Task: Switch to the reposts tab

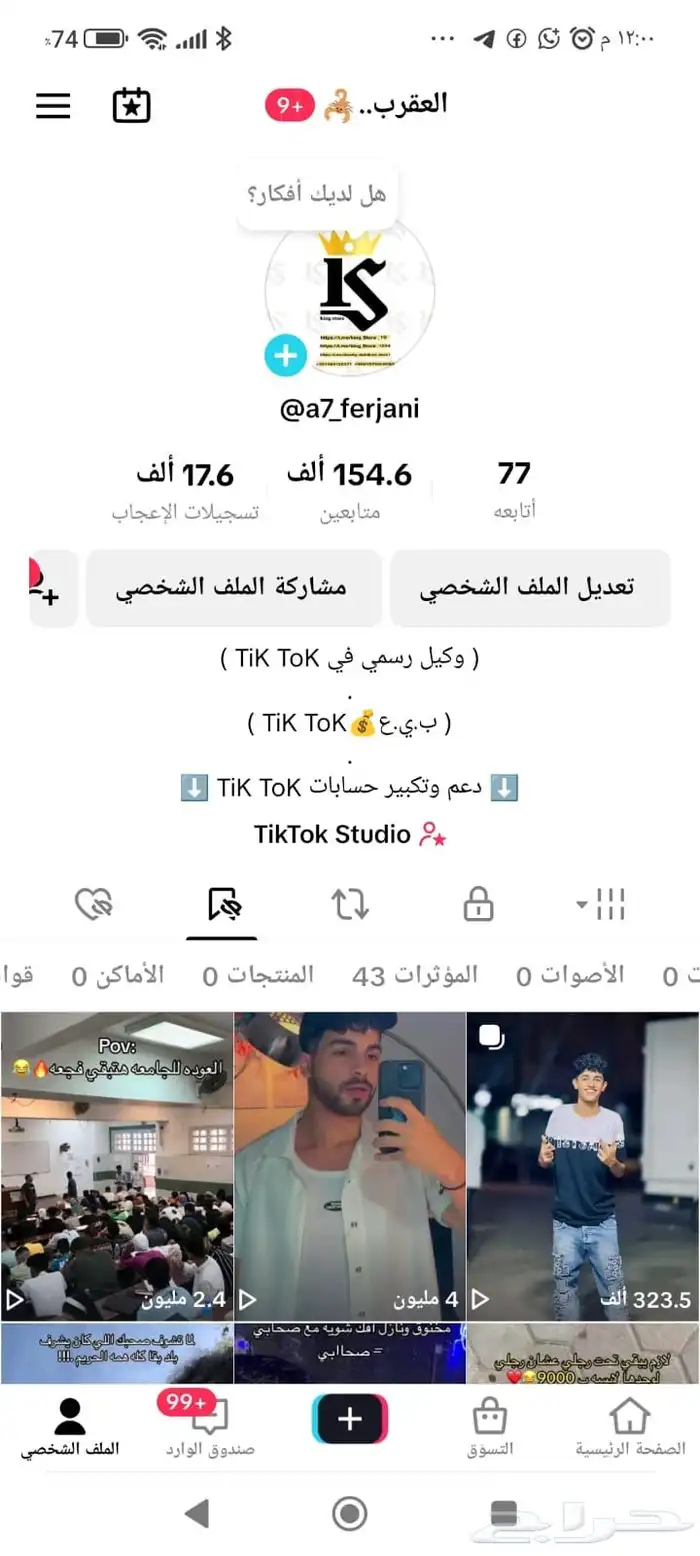Action: [350, 905]
